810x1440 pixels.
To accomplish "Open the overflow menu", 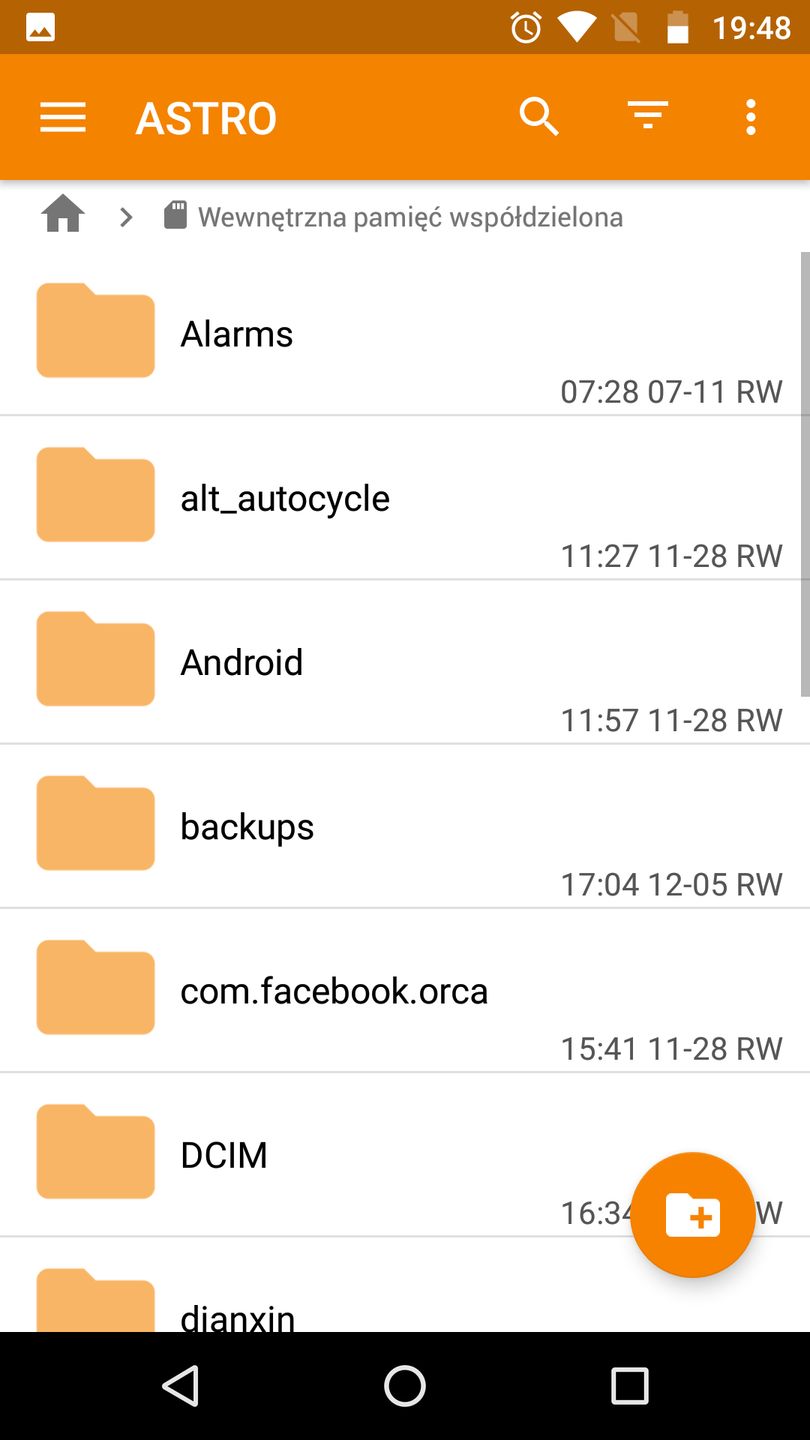I will pyautogui.click(x=751, y=117).
